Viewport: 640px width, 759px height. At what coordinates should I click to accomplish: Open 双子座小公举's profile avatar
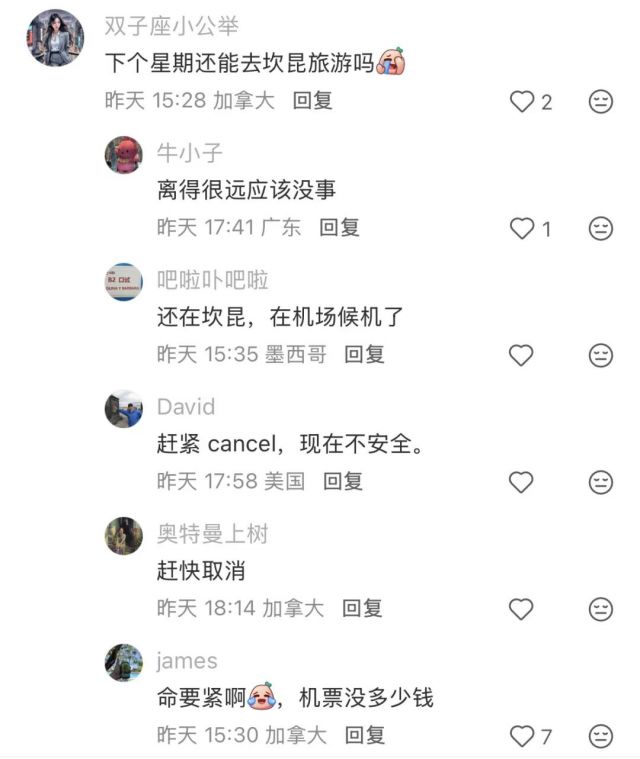(55, 38)
